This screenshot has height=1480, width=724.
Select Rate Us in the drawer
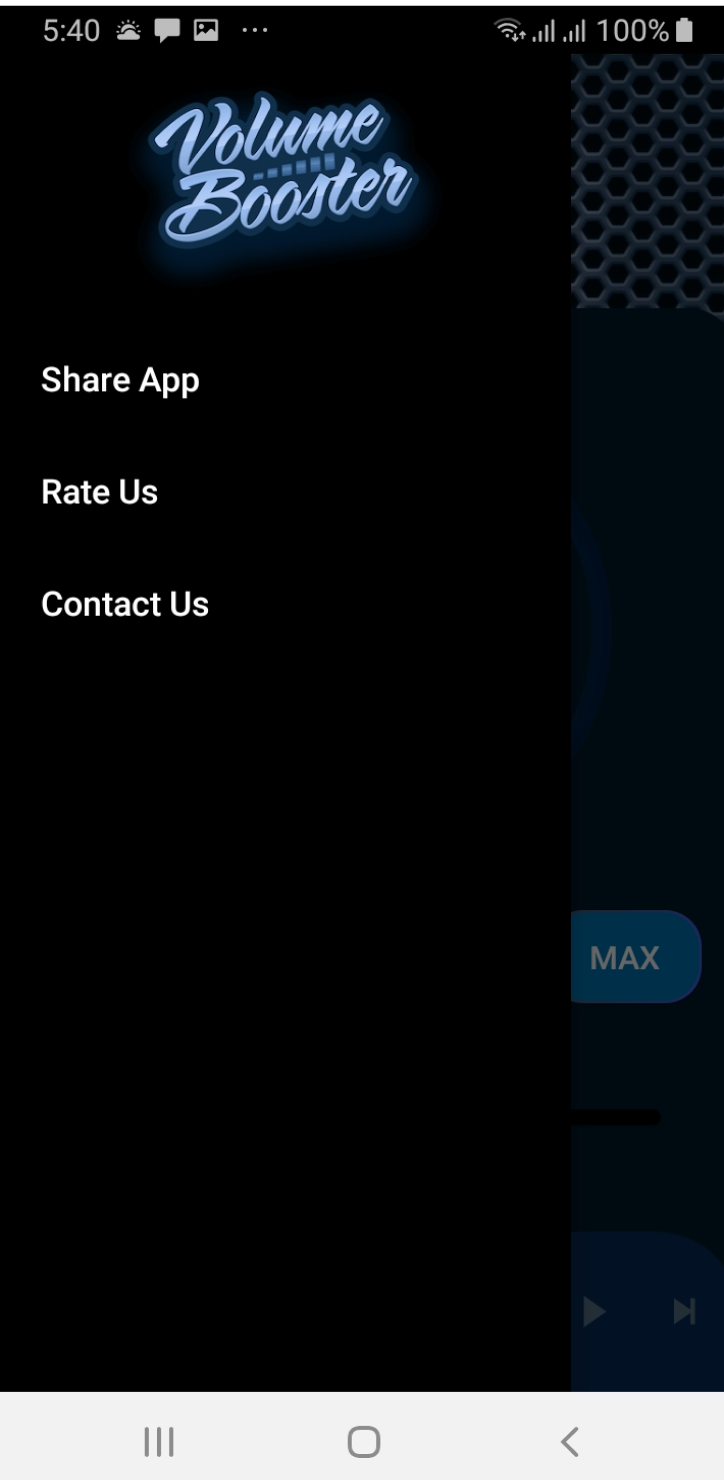click(x=100, y=492)
